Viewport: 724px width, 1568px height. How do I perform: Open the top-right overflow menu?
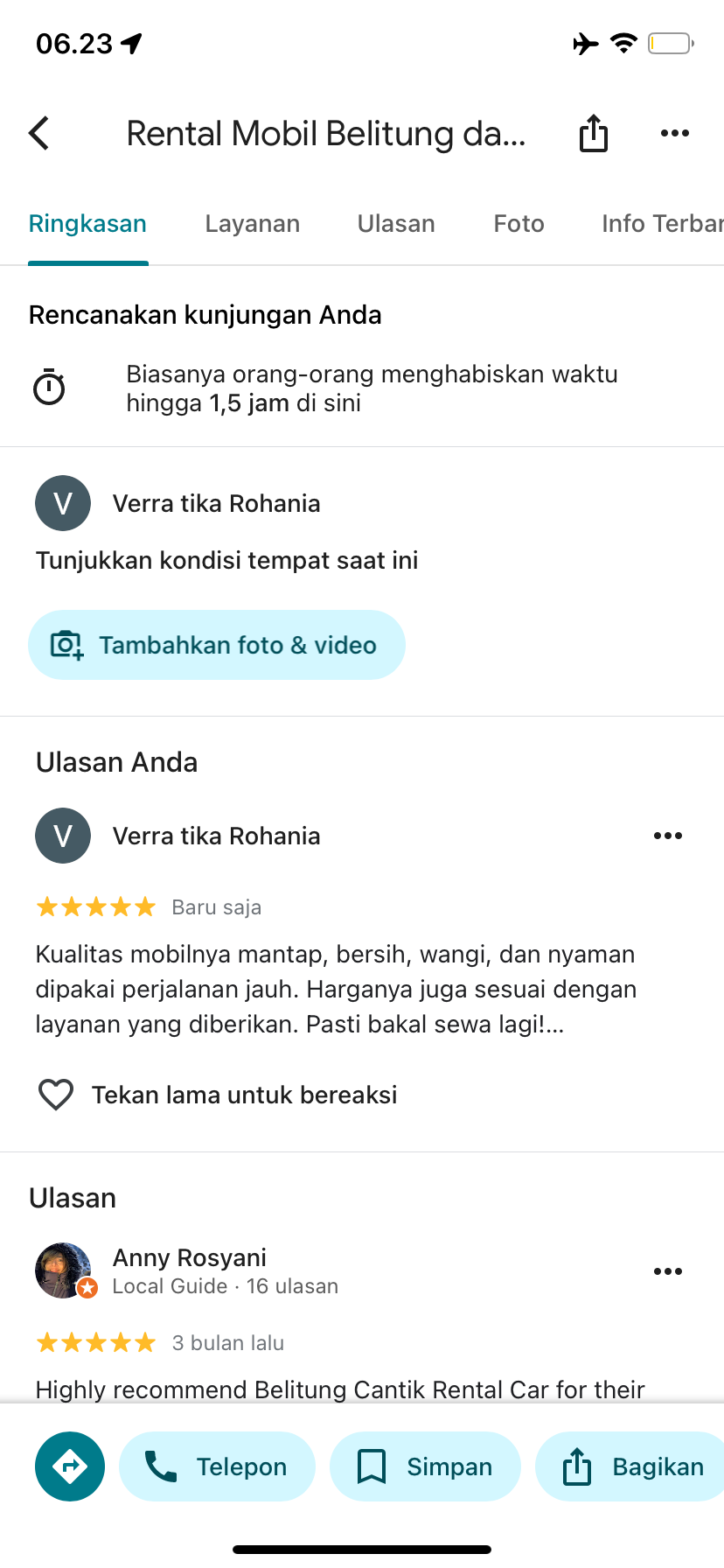[x=675, y=134]
